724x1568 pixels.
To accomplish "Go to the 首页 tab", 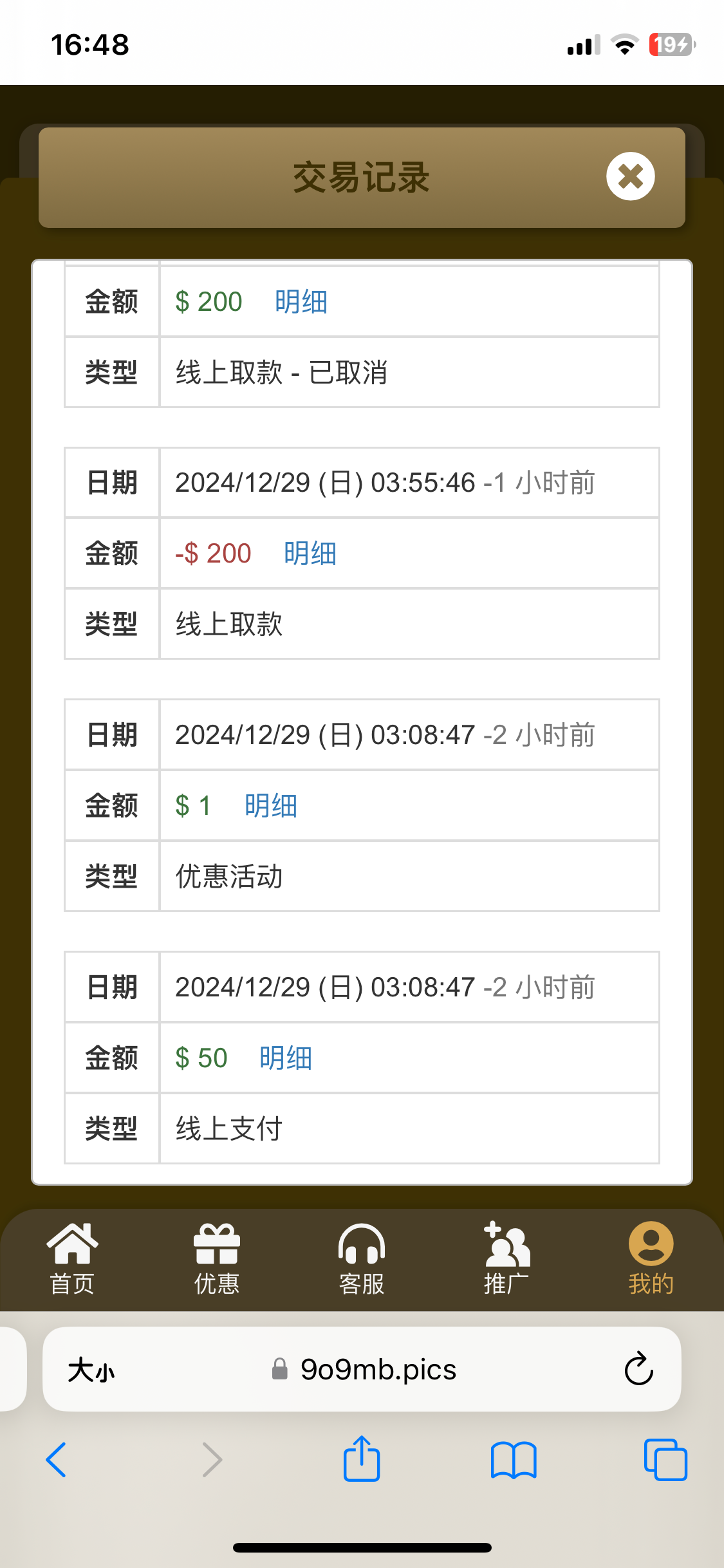I will point(72,1259).
